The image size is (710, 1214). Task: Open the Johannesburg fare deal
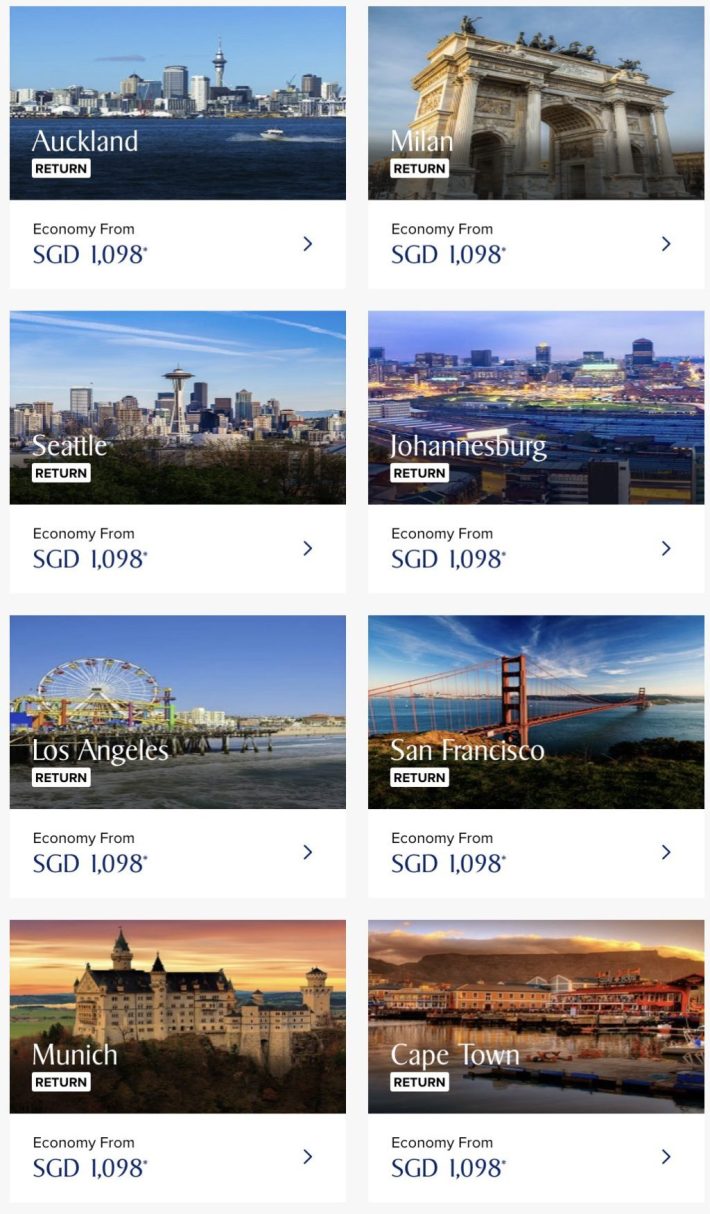tap(536, 451)
